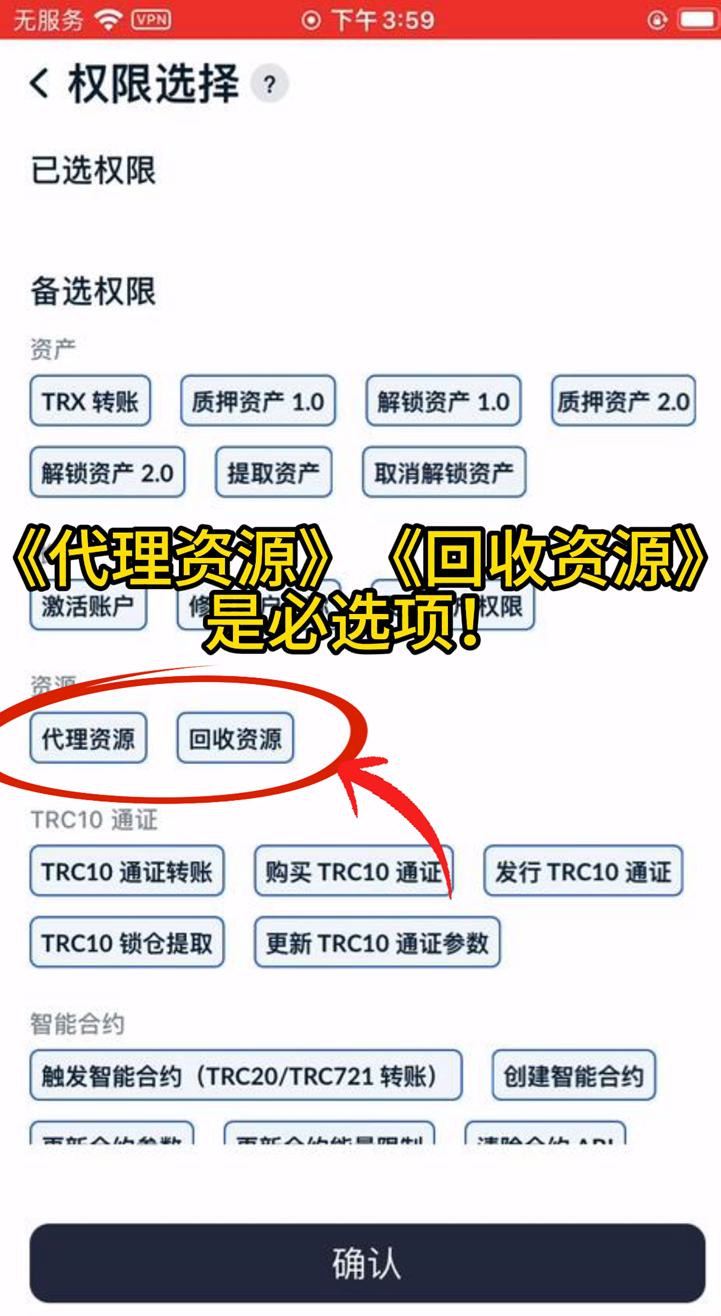
Task: Select 触发智能合约 (TRC20/TRC721 转账) permission
Action: [246, 1076]
